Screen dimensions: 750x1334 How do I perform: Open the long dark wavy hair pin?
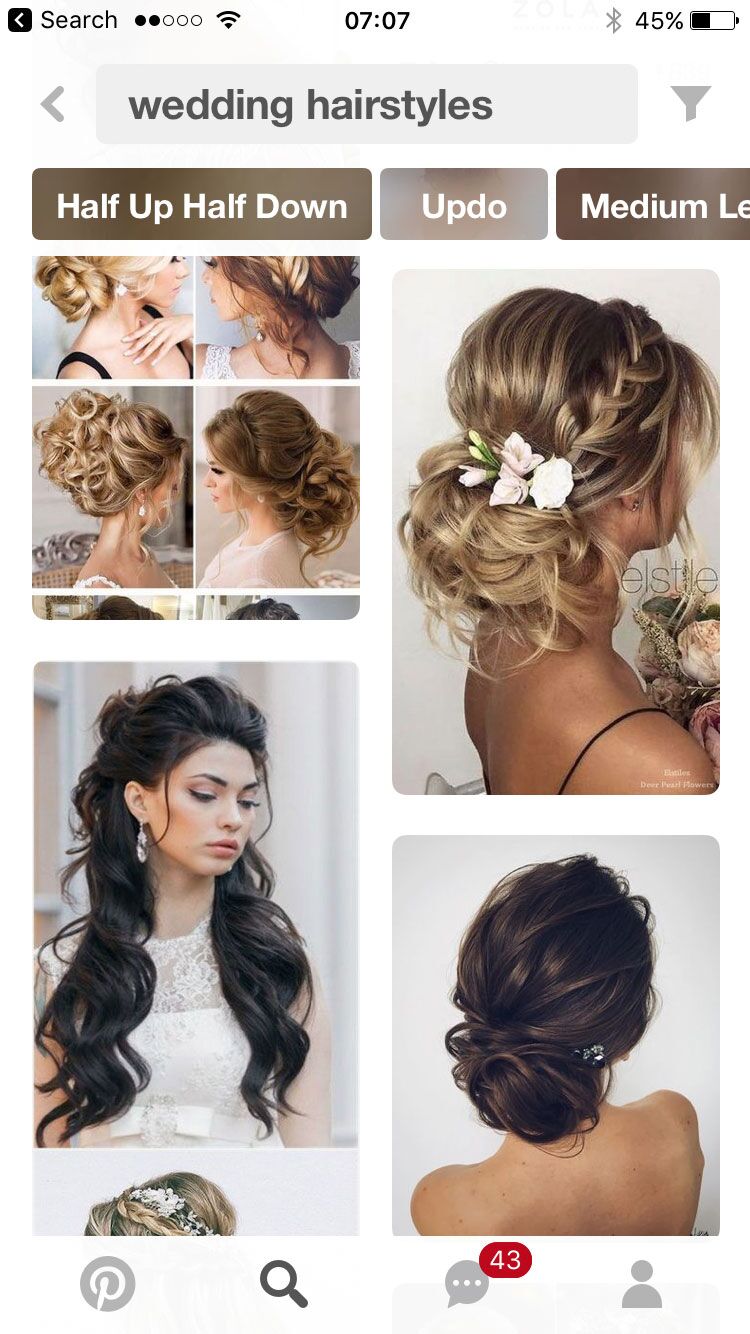(x=196, y=904)
